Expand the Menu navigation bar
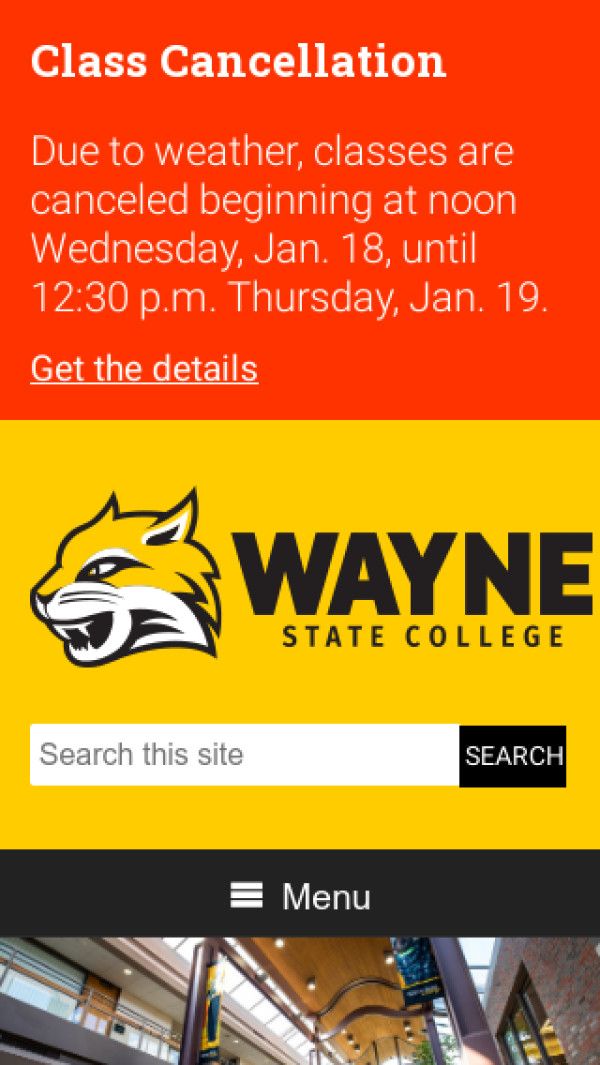This screenshot has height=1065, width=600. point(300,896)
